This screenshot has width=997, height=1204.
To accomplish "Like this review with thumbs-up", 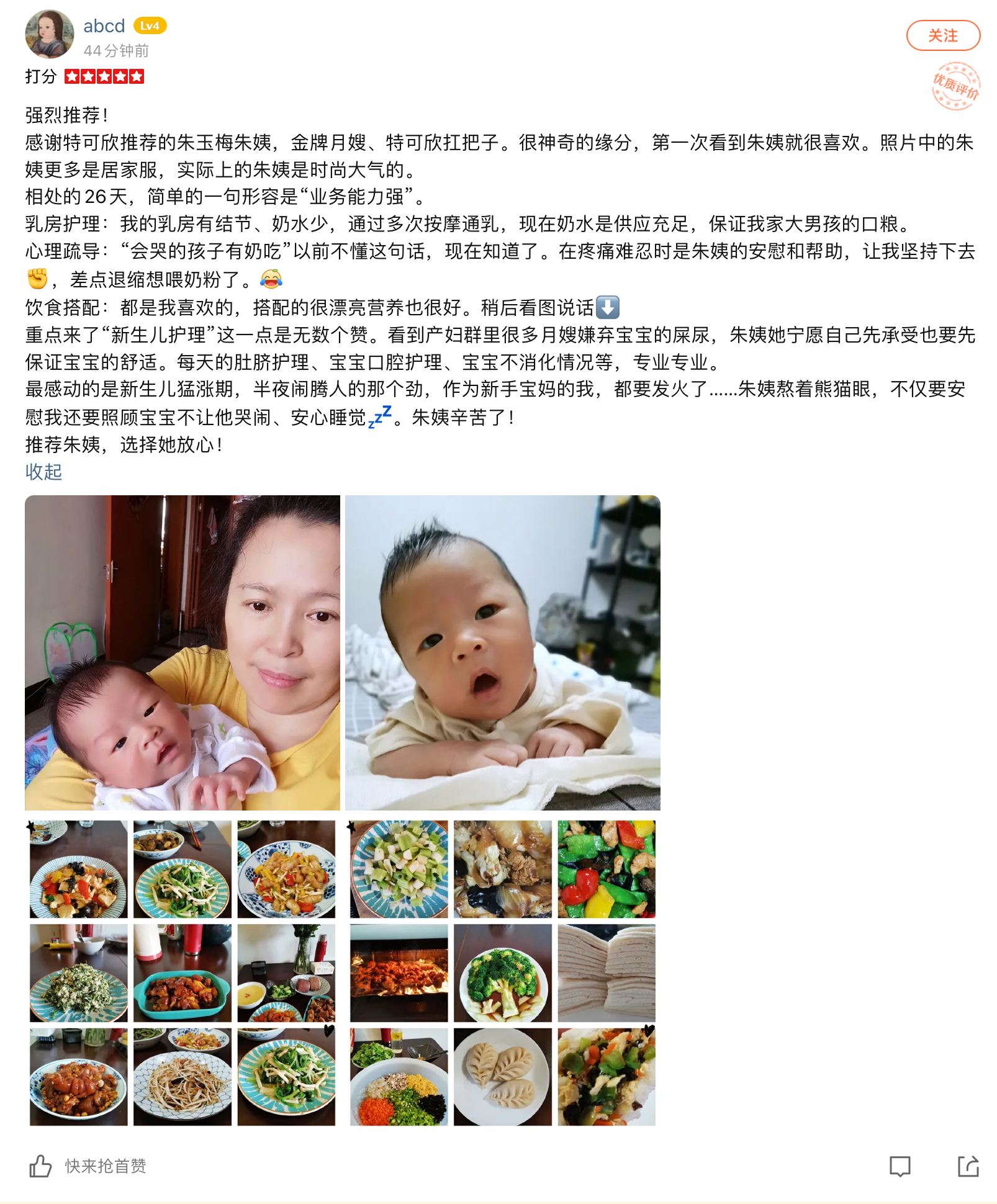I will coord(41,1166).
